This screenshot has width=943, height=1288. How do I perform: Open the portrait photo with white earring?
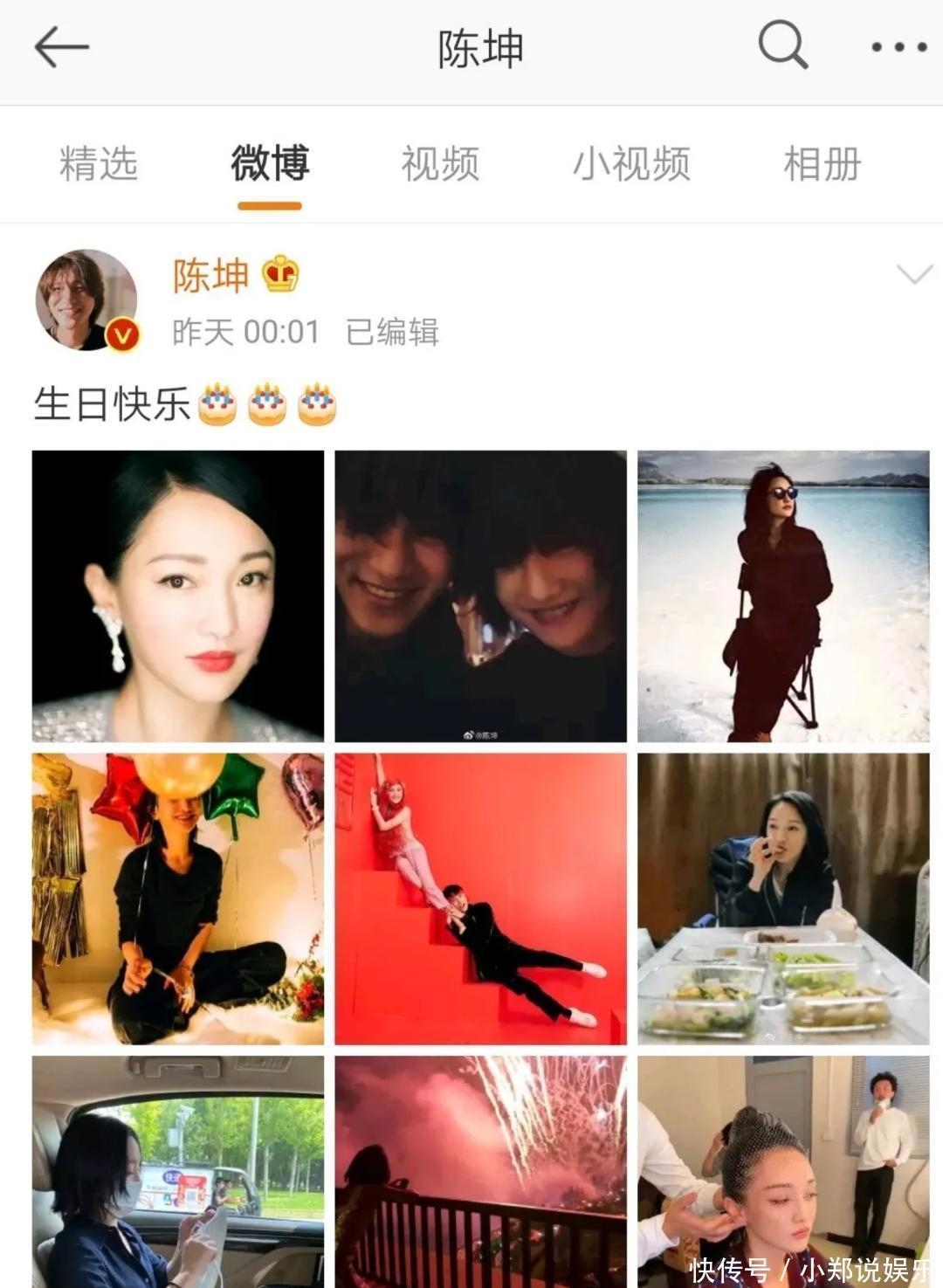pyautogui.click(x=178, y=596)
